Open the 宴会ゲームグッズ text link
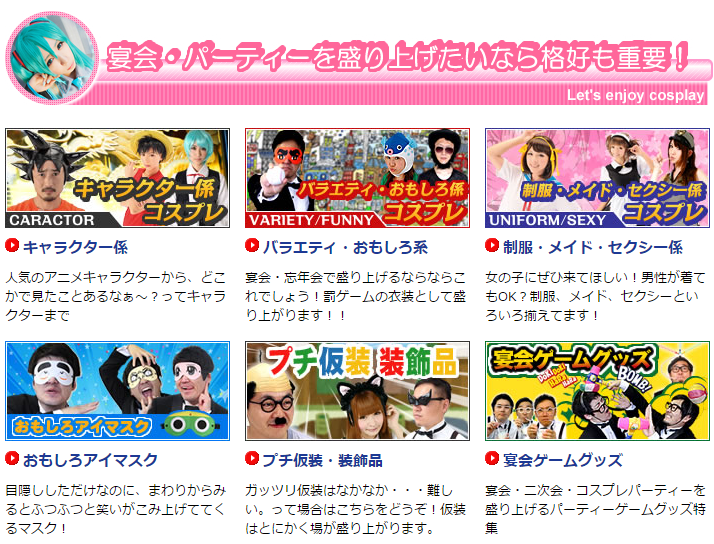Image resolution: width=714 pixels, height=544 pixels. point(563,460)
